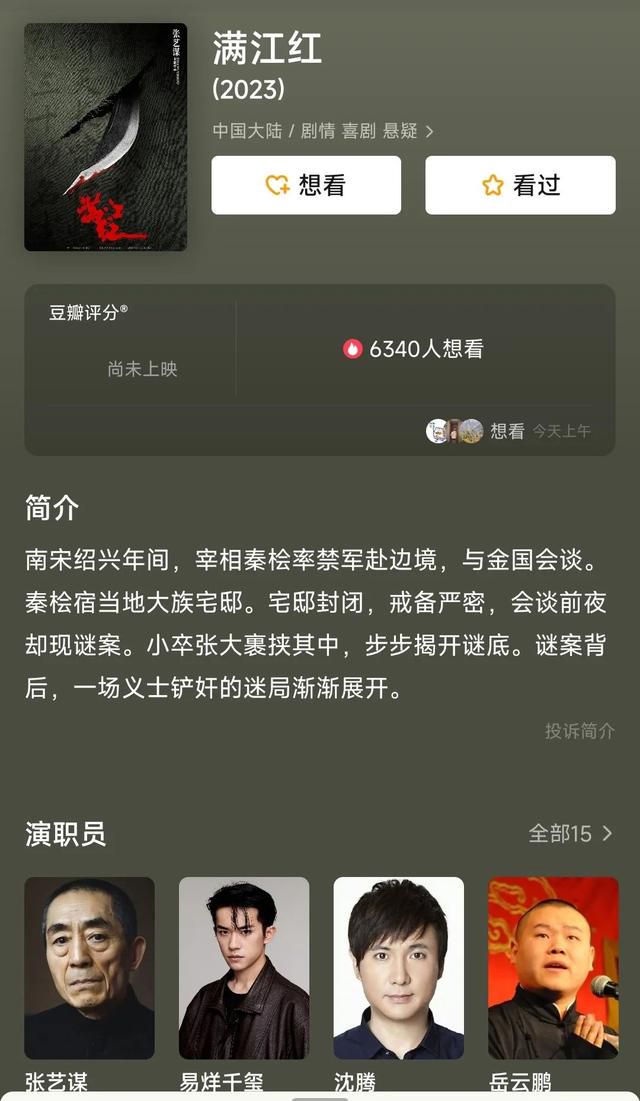The height and width of the screenshot is (1101, 640).
Task: View all cast via 全部15
Action: [x=570, y=833]
